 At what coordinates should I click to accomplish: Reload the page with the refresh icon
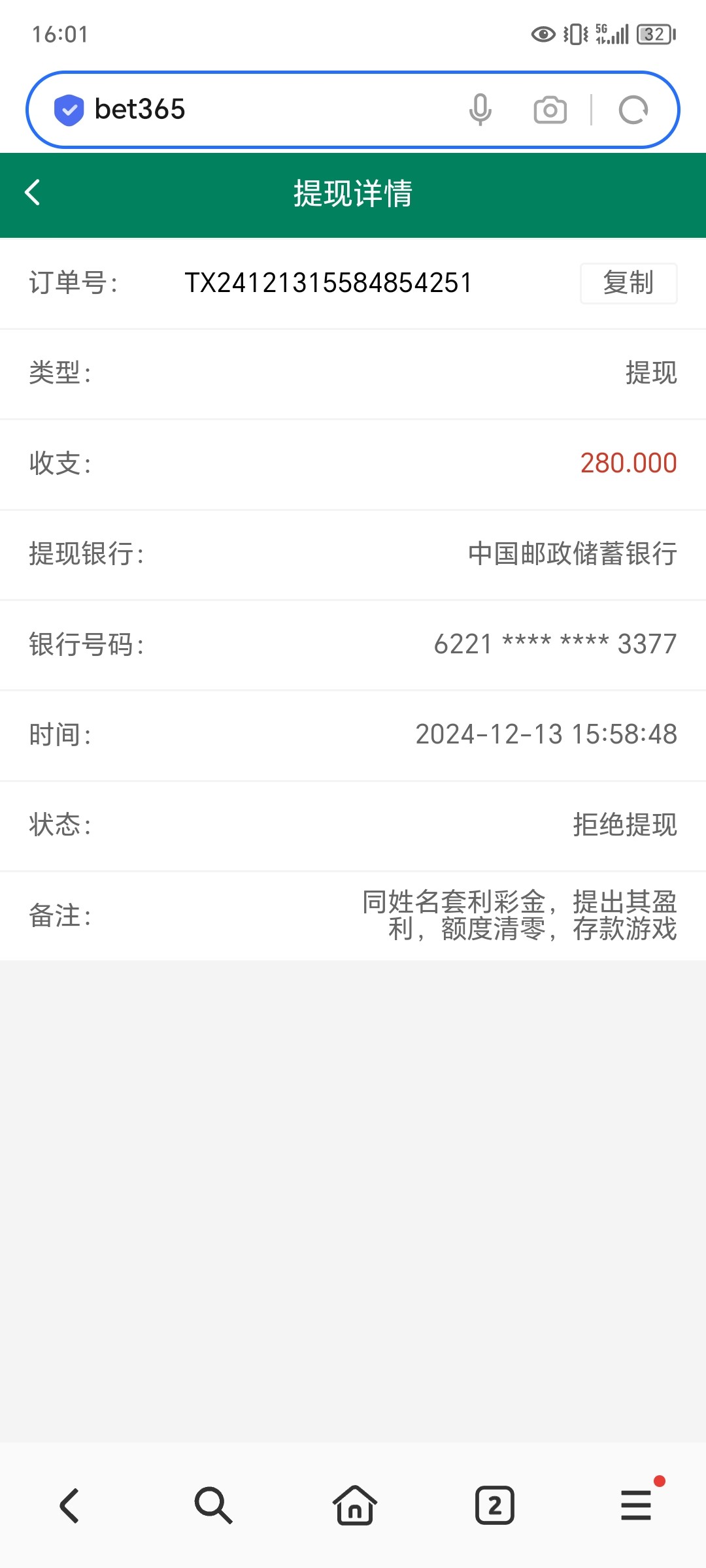[x=633, y=110]
